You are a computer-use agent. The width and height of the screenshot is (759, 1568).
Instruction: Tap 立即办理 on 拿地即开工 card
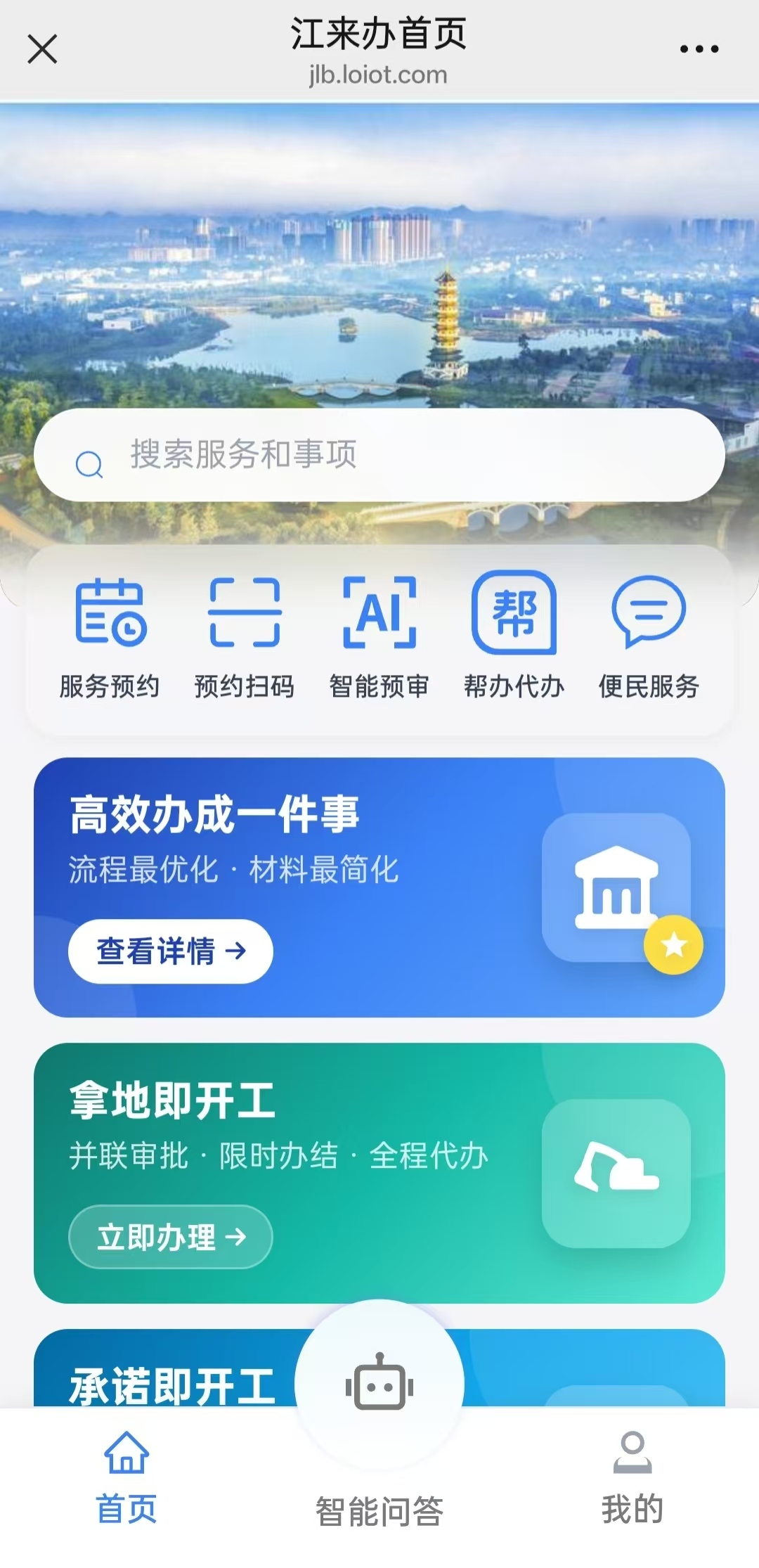coord(170,1236)
